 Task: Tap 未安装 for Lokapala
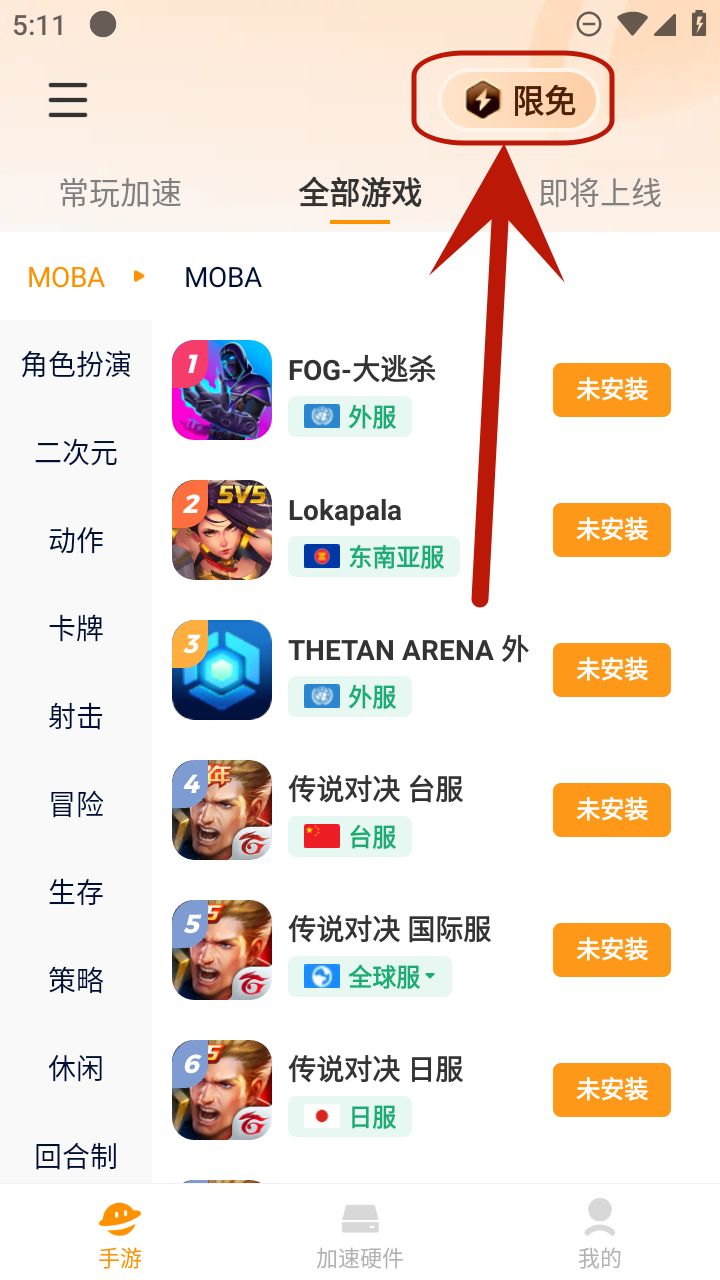point(611,530)
